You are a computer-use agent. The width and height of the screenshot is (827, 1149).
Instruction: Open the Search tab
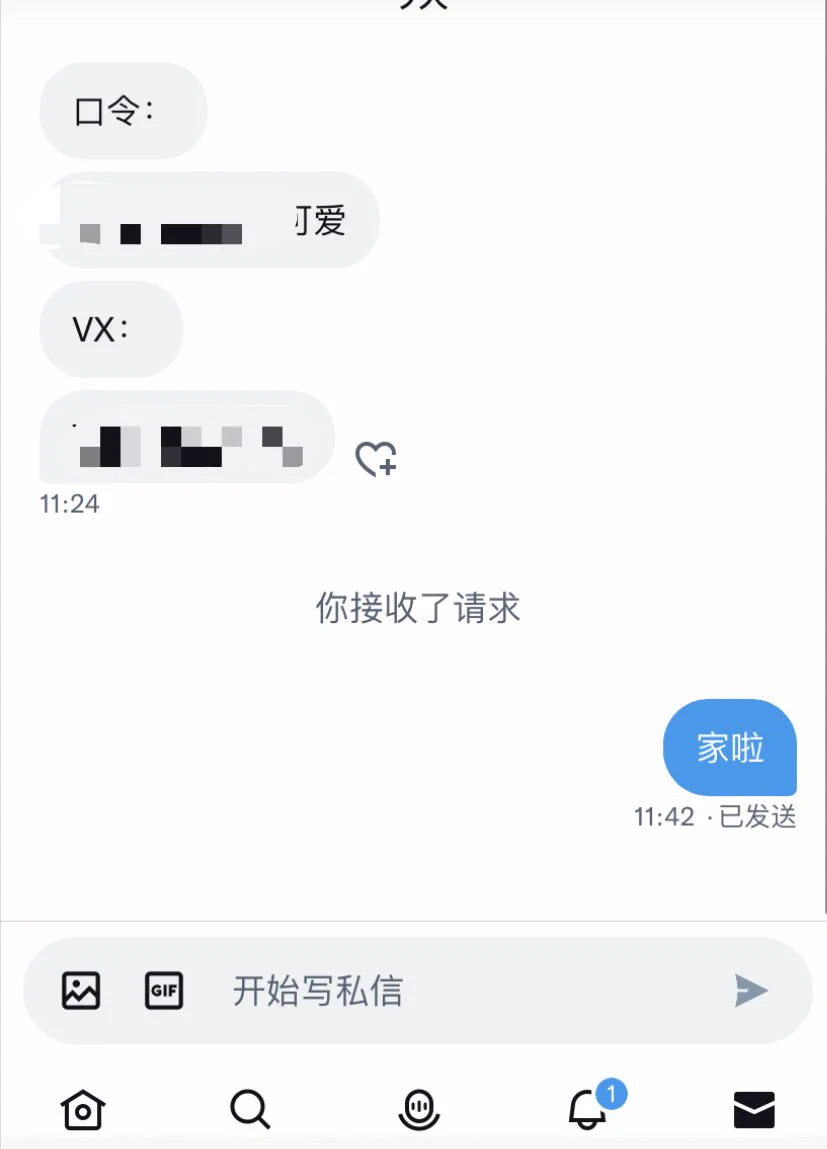(x=250, y=1108)
